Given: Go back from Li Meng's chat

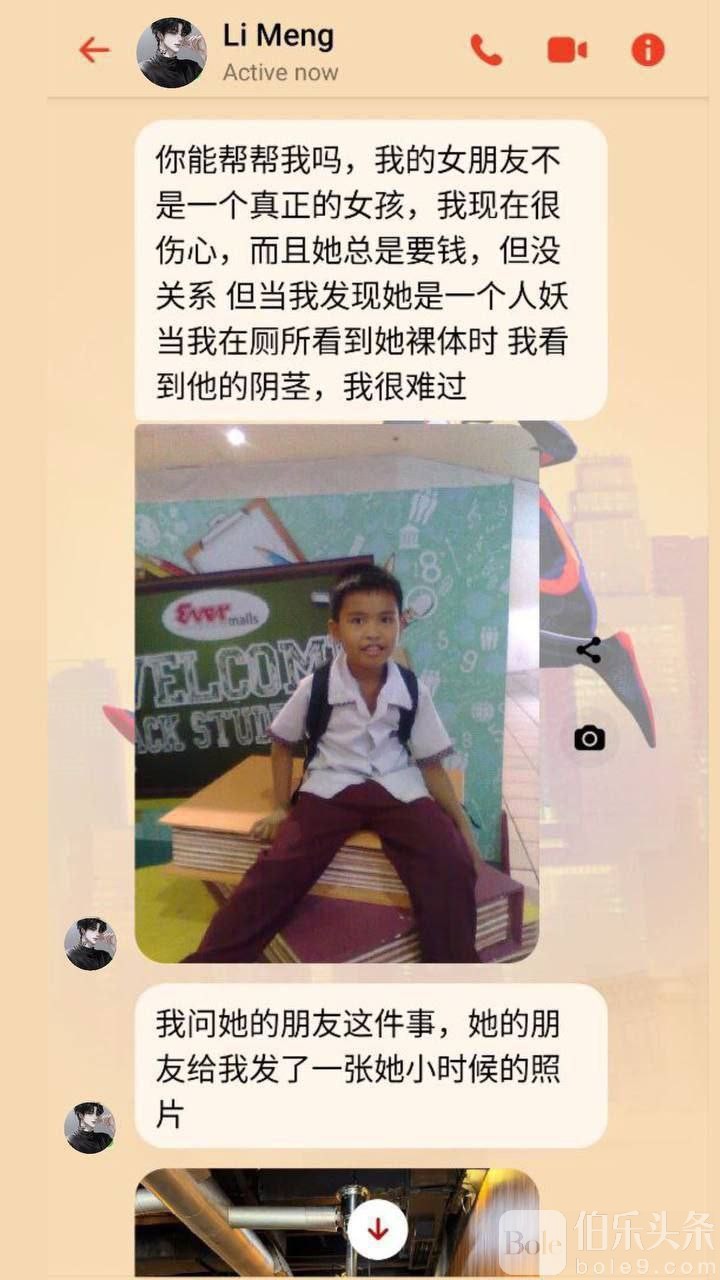Looking at the screenshot, I should coord(94,50).
